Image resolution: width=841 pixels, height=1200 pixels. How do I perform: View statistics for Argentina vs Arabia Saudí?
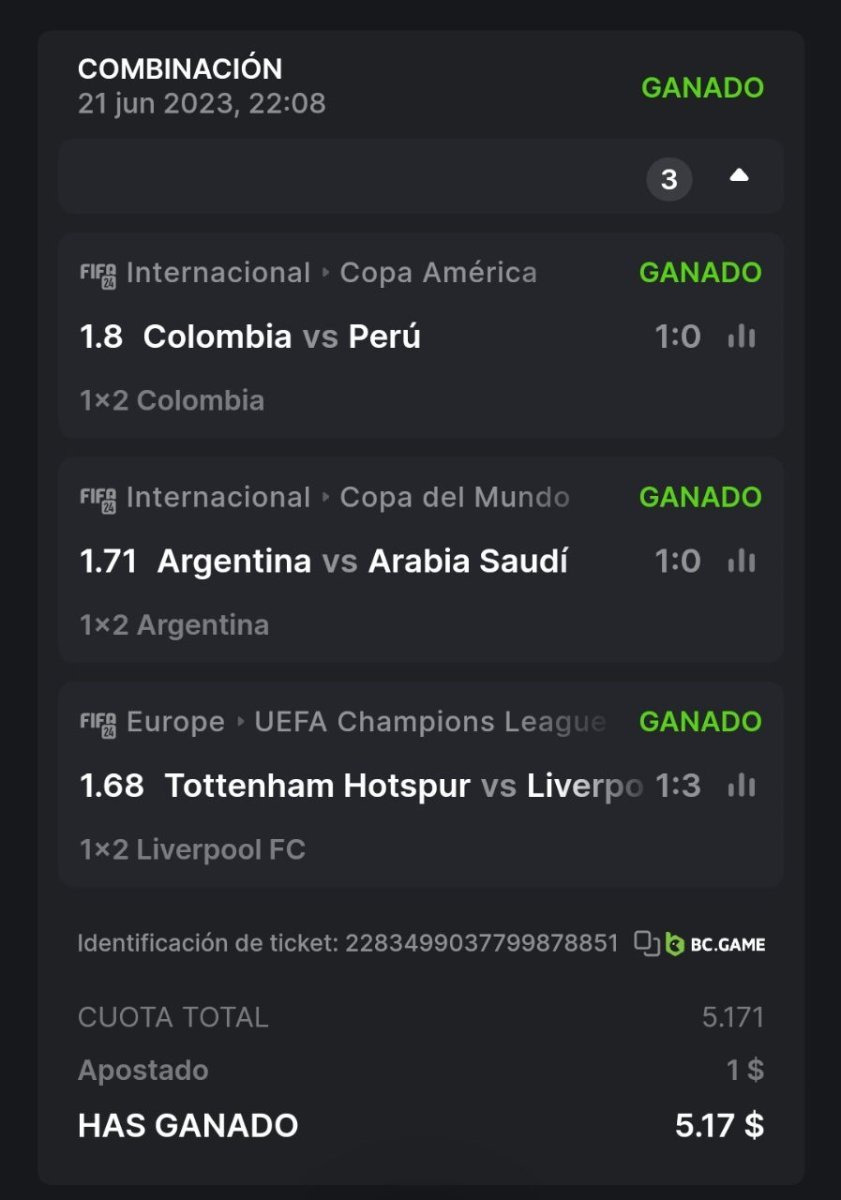(x=741, y=562)
